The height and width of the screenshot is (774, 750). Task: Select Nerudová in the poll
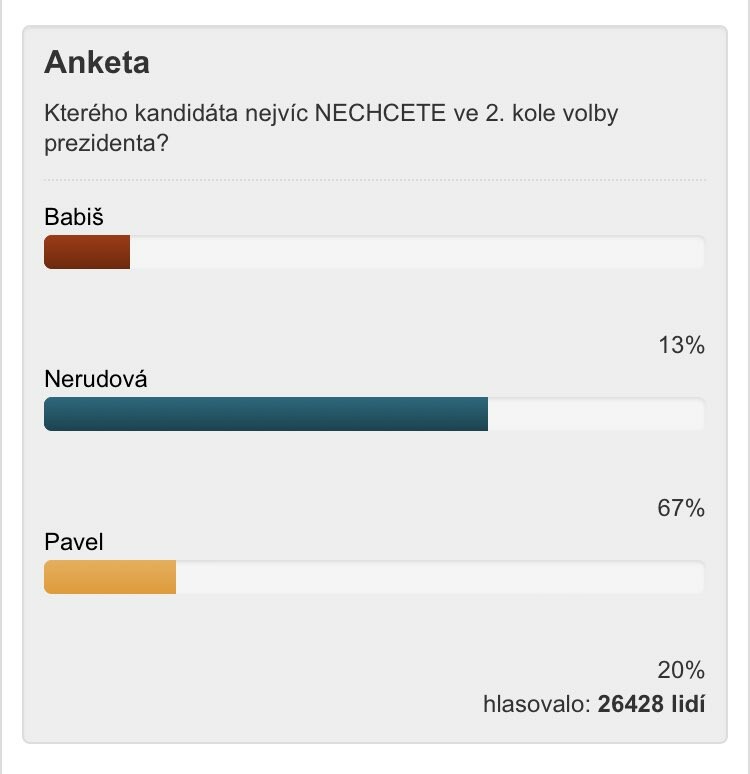point(96,379)
